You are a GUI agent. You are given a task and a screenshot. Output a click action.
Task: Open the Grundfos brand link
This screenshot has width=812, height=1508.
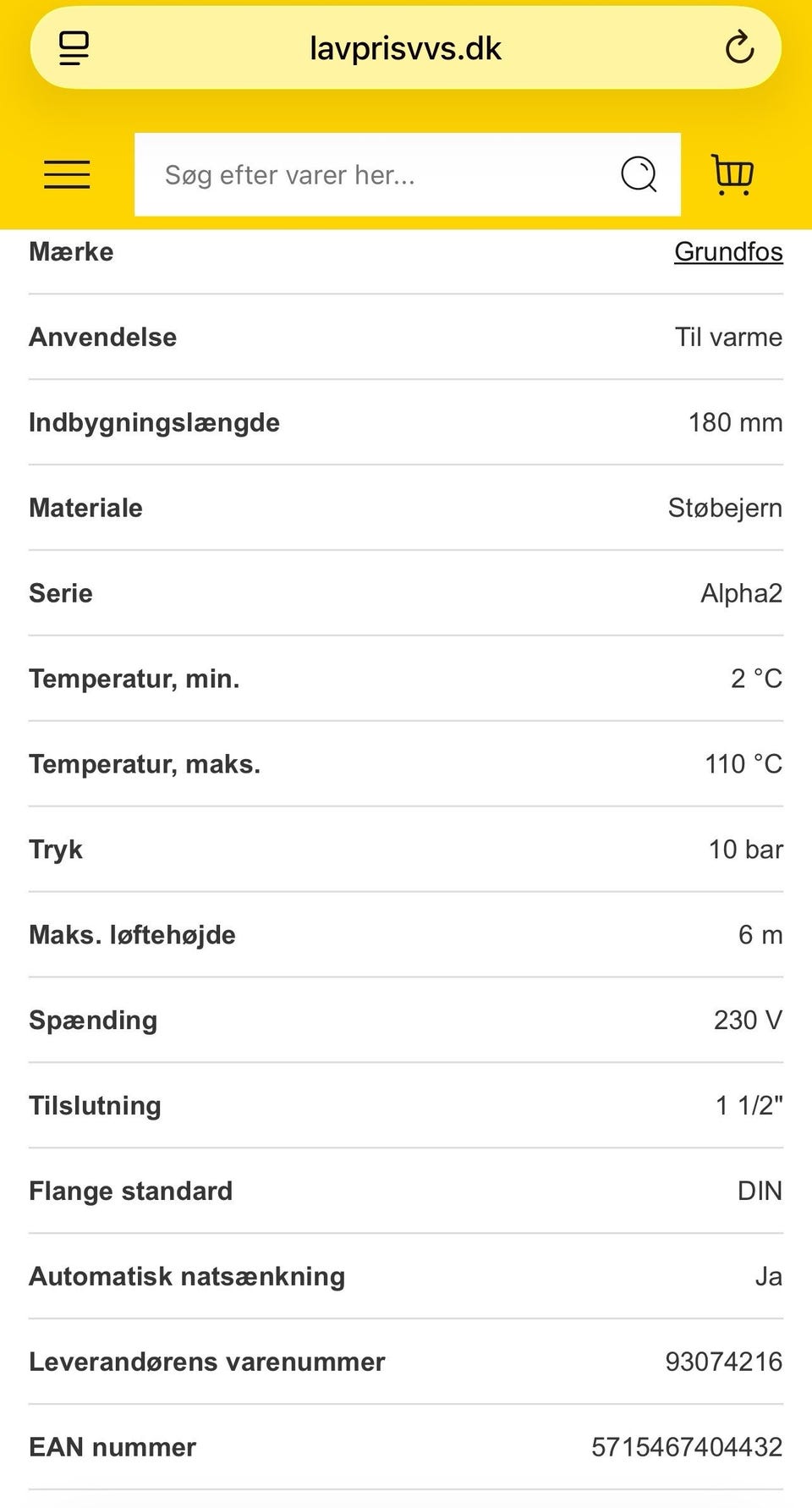point(727,252)
